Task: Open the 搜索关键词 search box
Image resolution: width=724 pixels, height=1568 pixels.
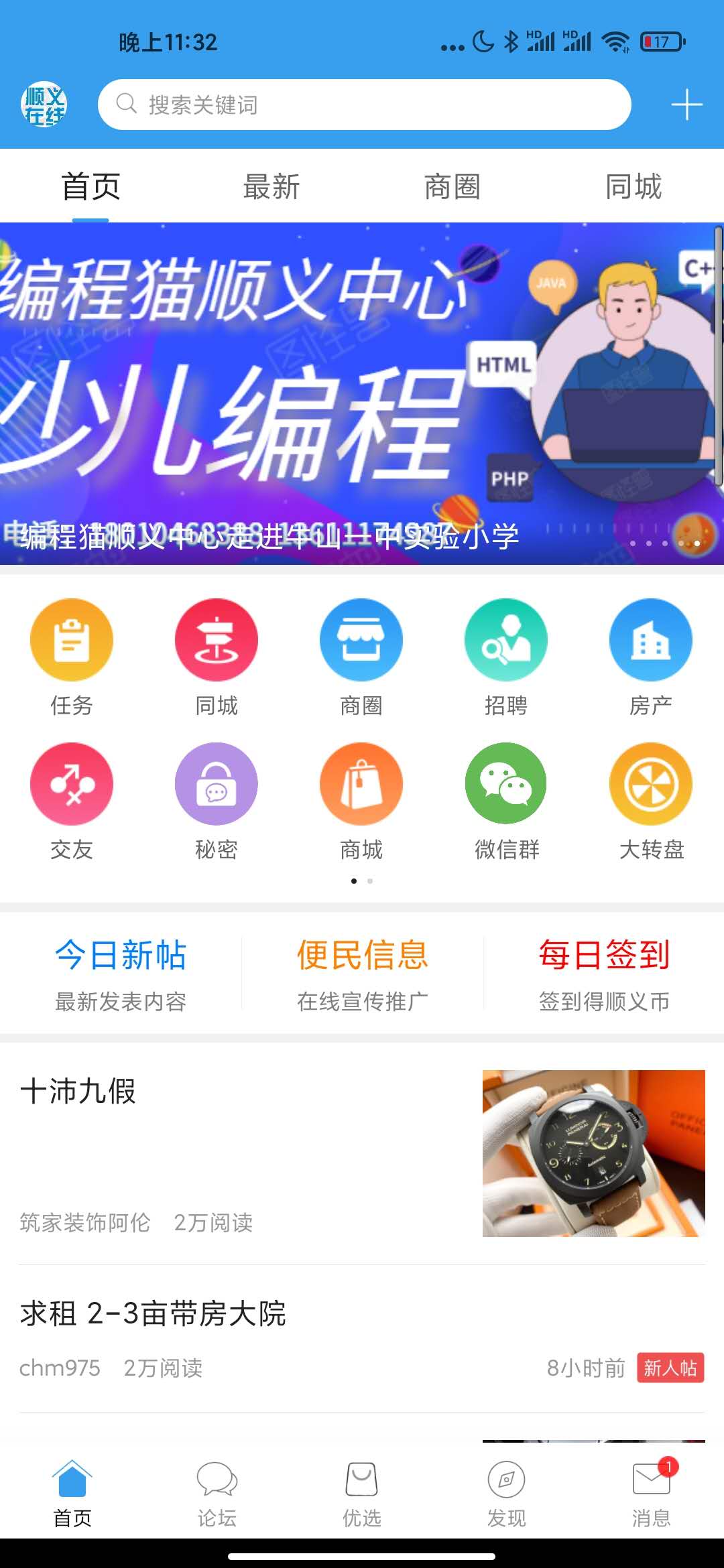Action: coord(364,105)
